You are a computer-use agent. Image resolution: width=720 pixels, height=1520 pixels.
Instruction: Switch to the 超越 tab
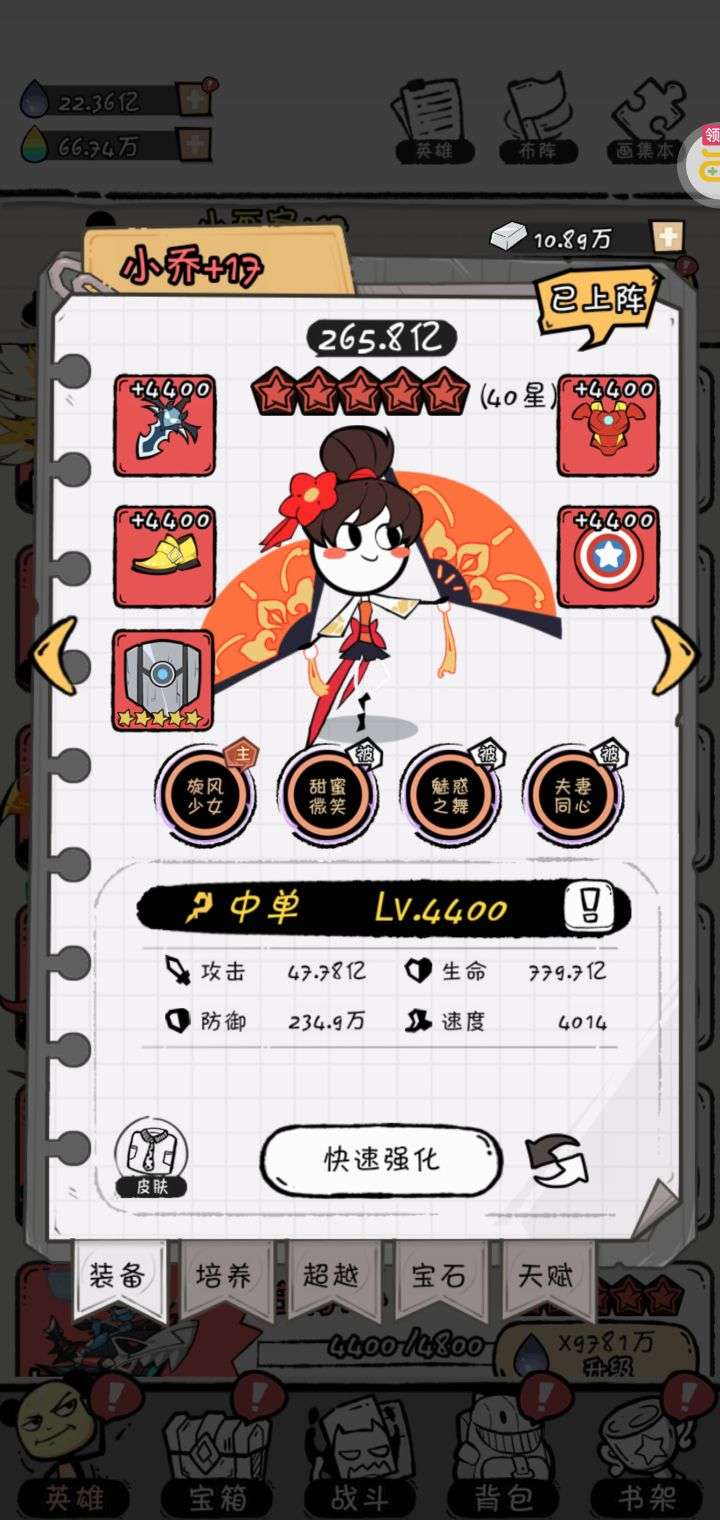coord(332,1276)
